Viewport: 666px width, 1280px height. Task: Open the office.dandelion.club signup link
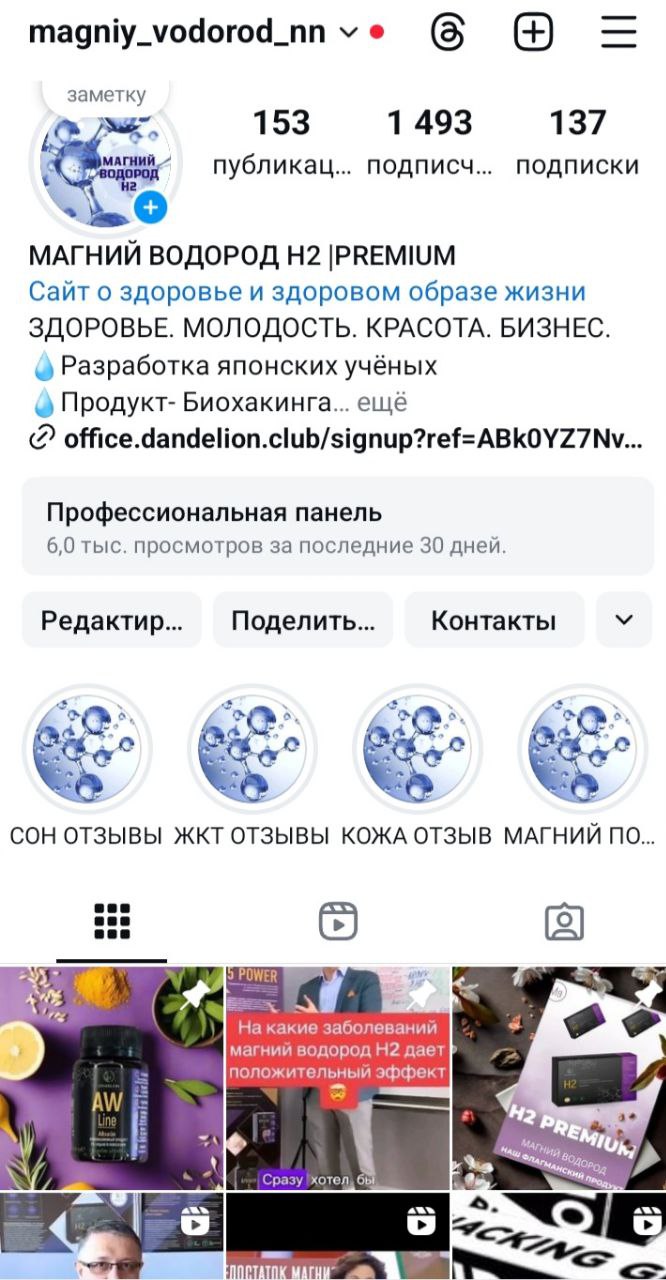352,438
